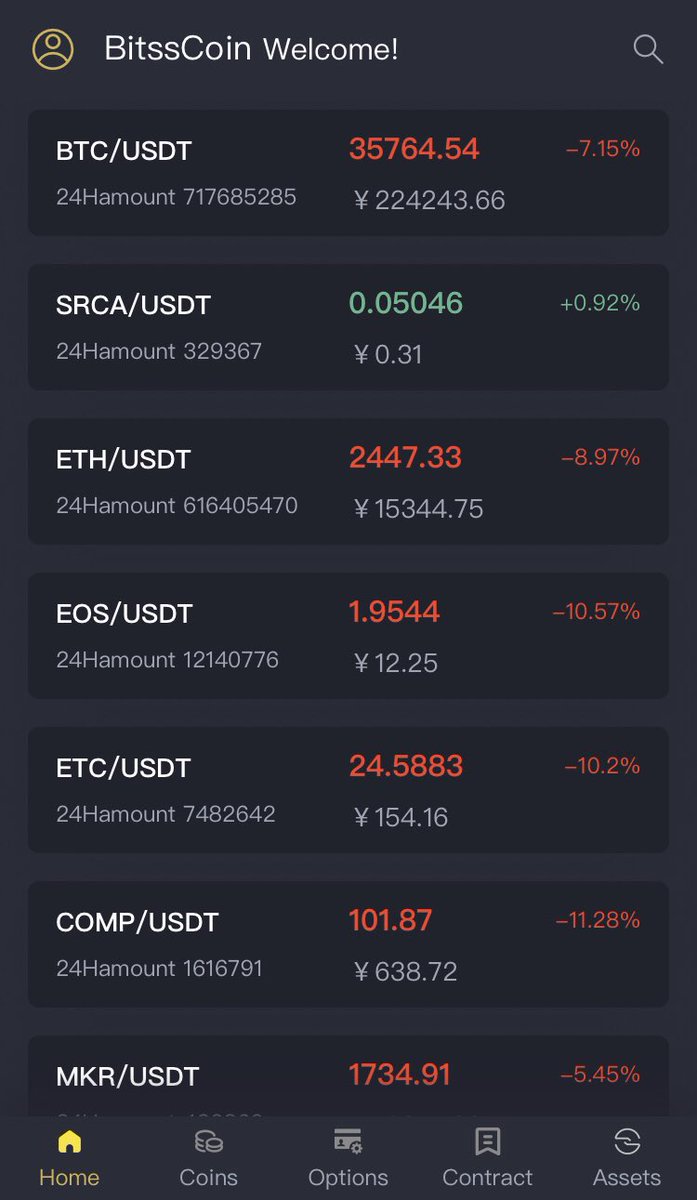Open the profile avatar icon

click(x=53, y=49)
